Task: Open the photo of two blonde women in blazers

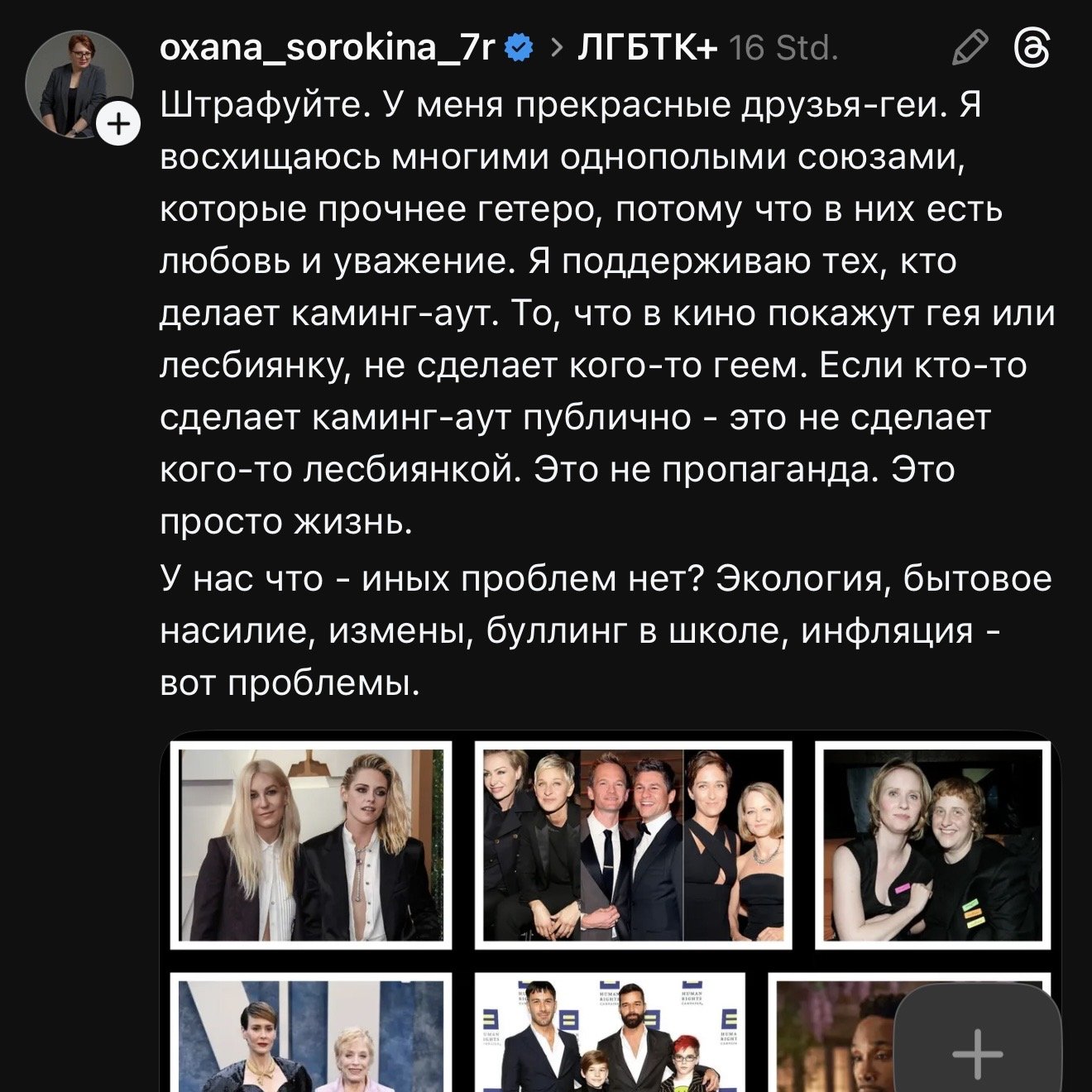Action: (x=311, y=845)
